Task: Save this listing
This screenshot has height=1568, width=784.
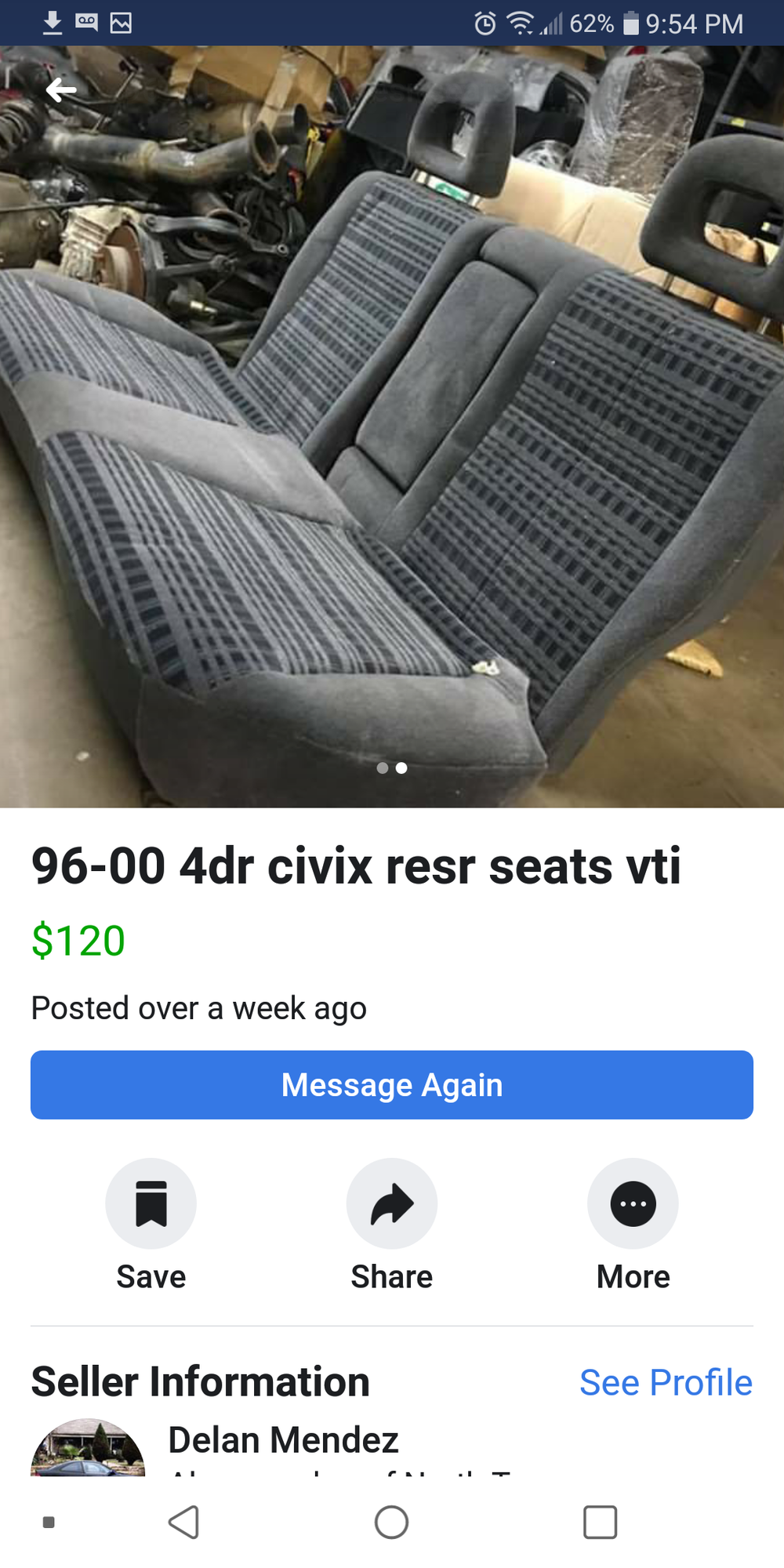Action: click(151, 1204)
